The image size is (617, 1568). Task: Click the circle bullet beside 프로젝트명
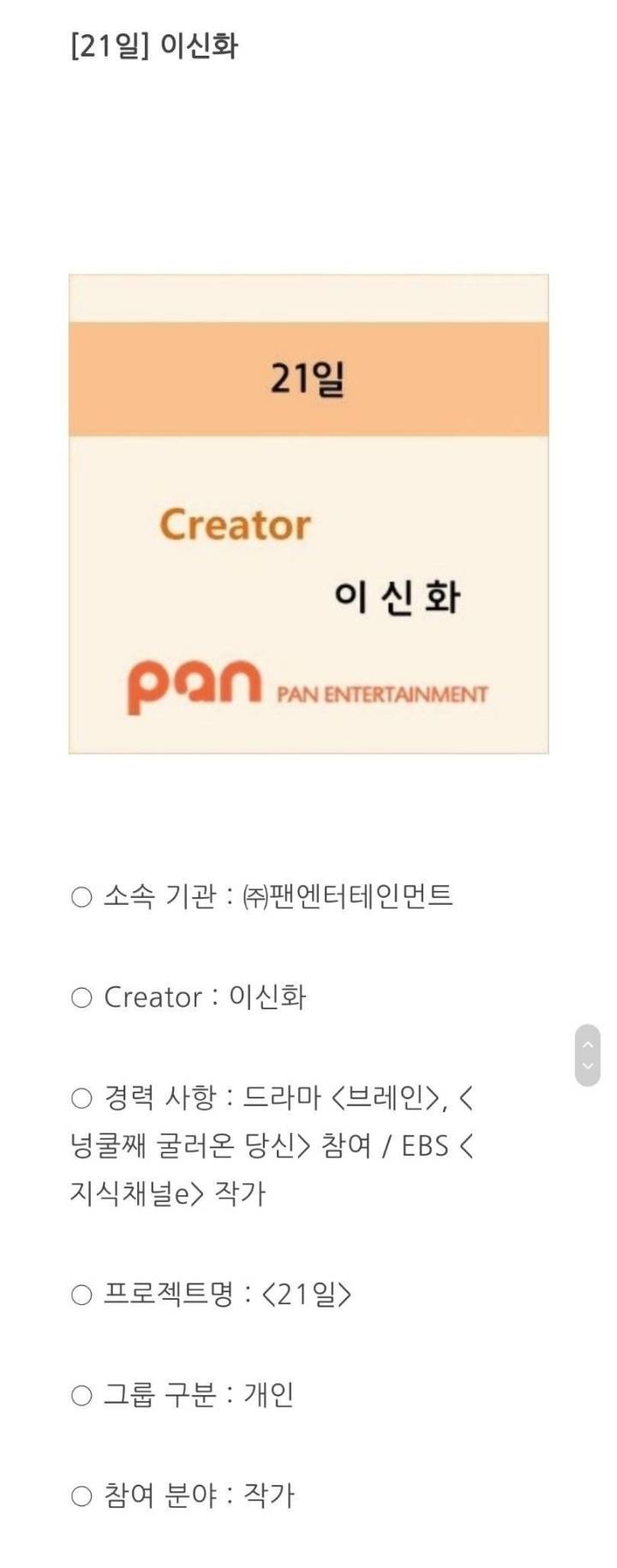pos(81,1295)
